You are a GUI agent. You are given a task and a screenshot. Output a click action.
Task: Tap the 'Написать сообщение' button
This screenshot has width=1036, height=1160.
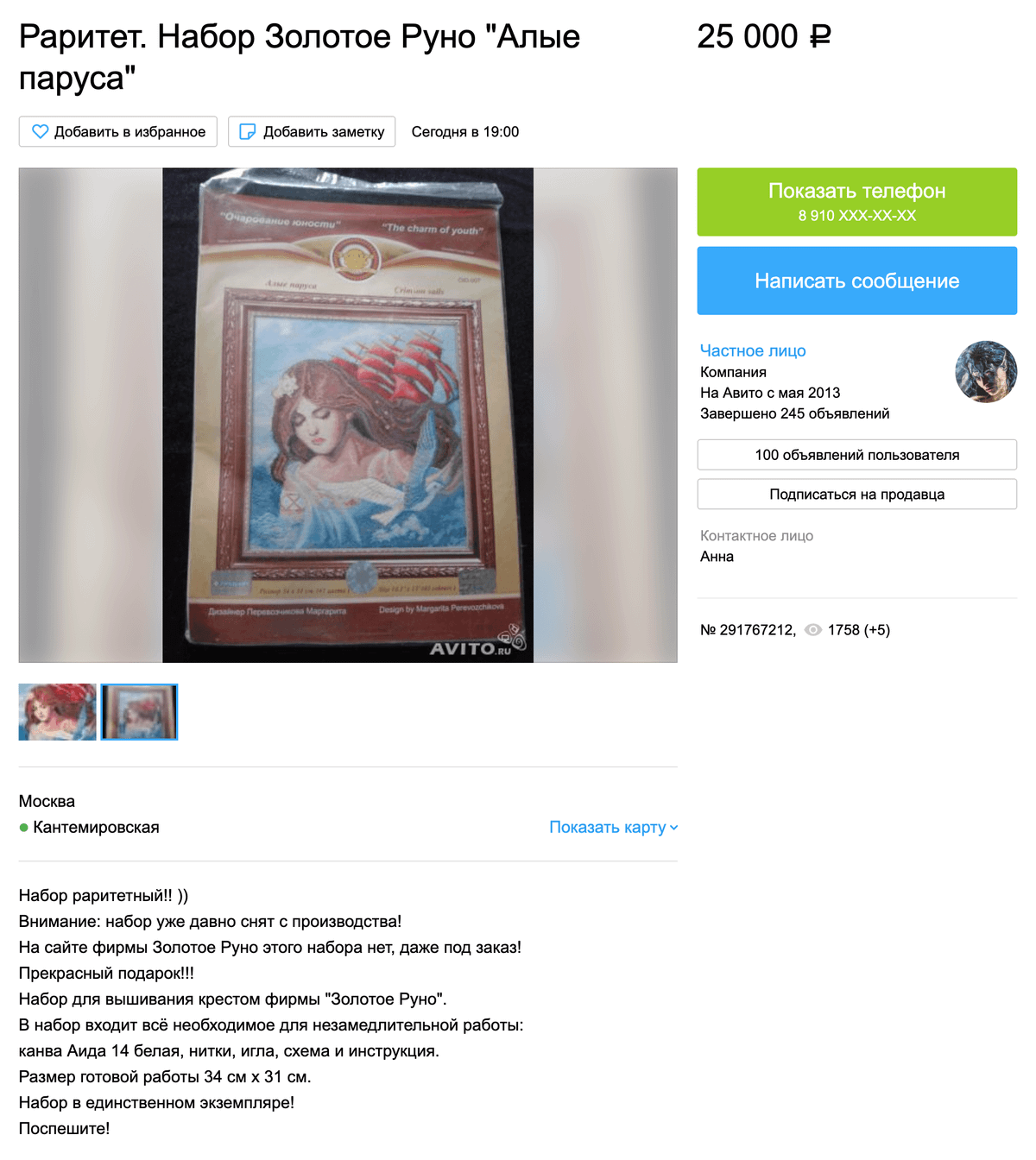[856, 281]
